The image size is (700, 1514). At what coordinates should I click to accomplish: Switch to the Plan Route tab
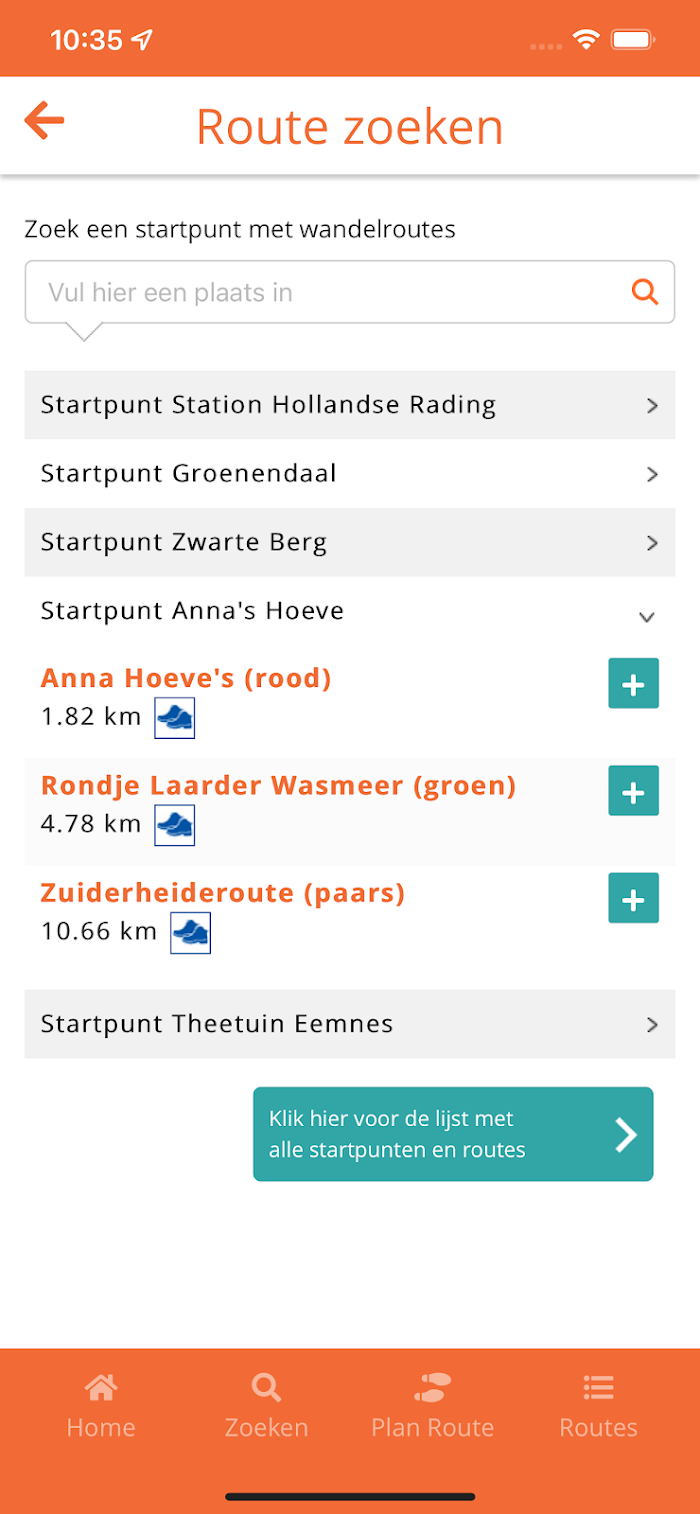[x=432, y=1406]
